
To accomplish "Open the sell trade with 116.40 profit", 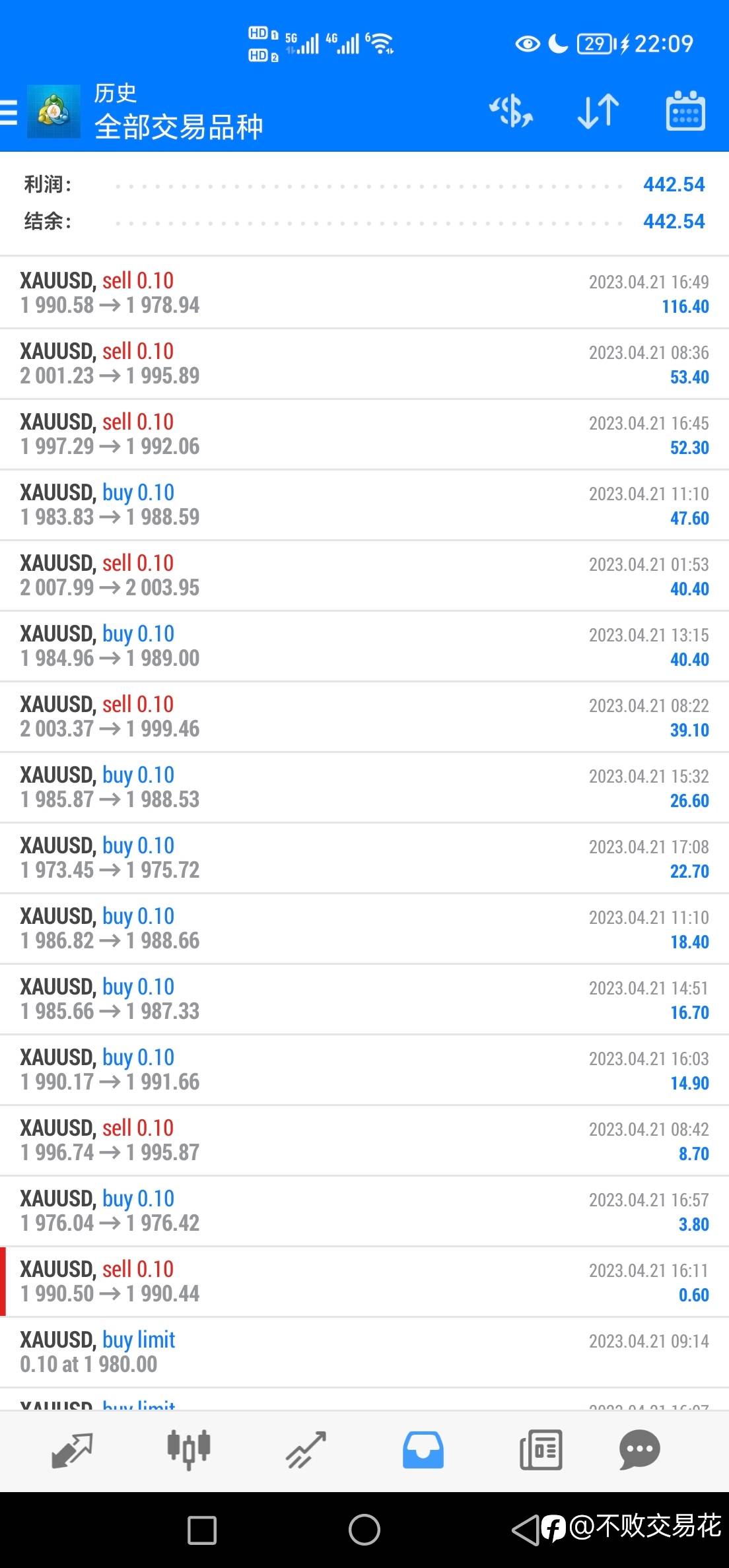I will tap(364, 292).
